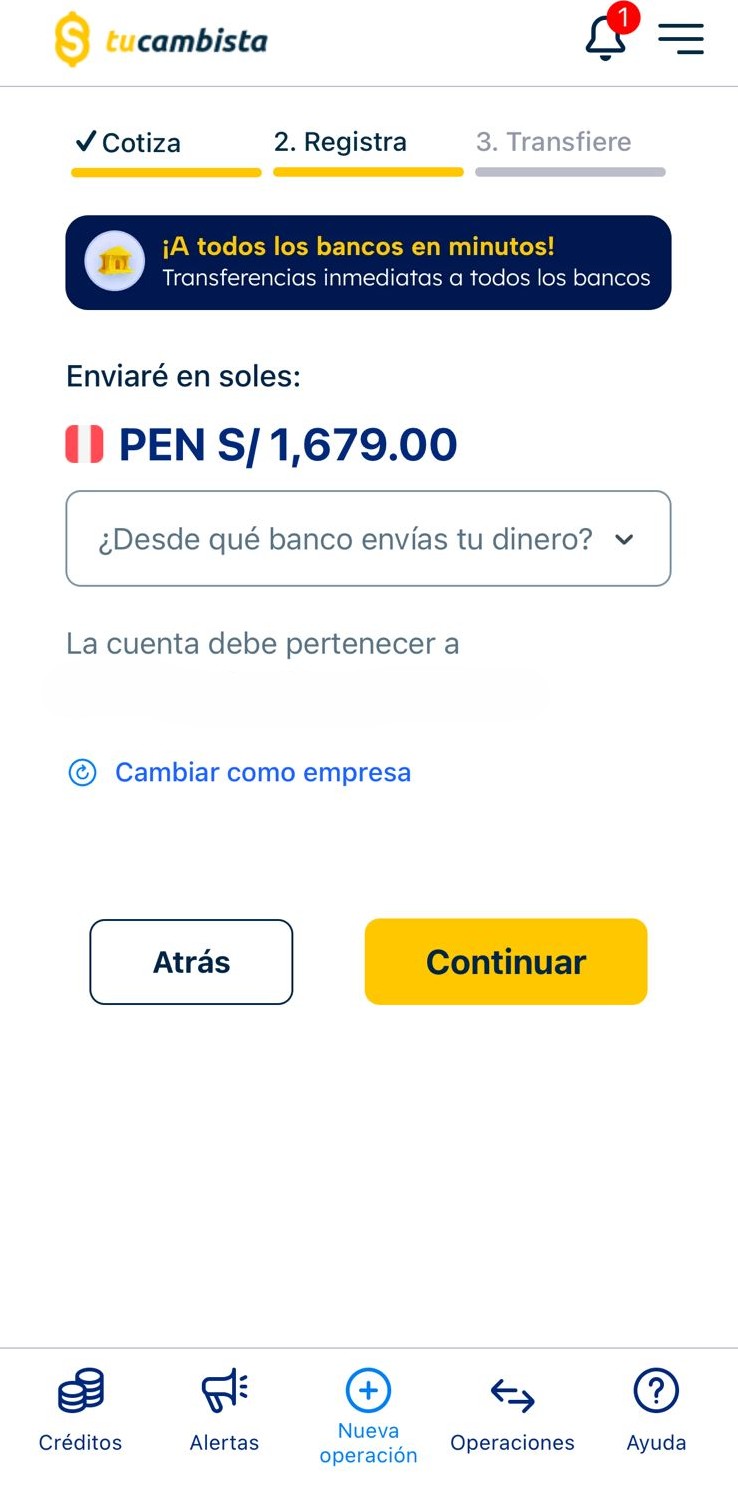Go back using the Atrás button
This screenshot has height=1503, width=738.
pos(190,961)
